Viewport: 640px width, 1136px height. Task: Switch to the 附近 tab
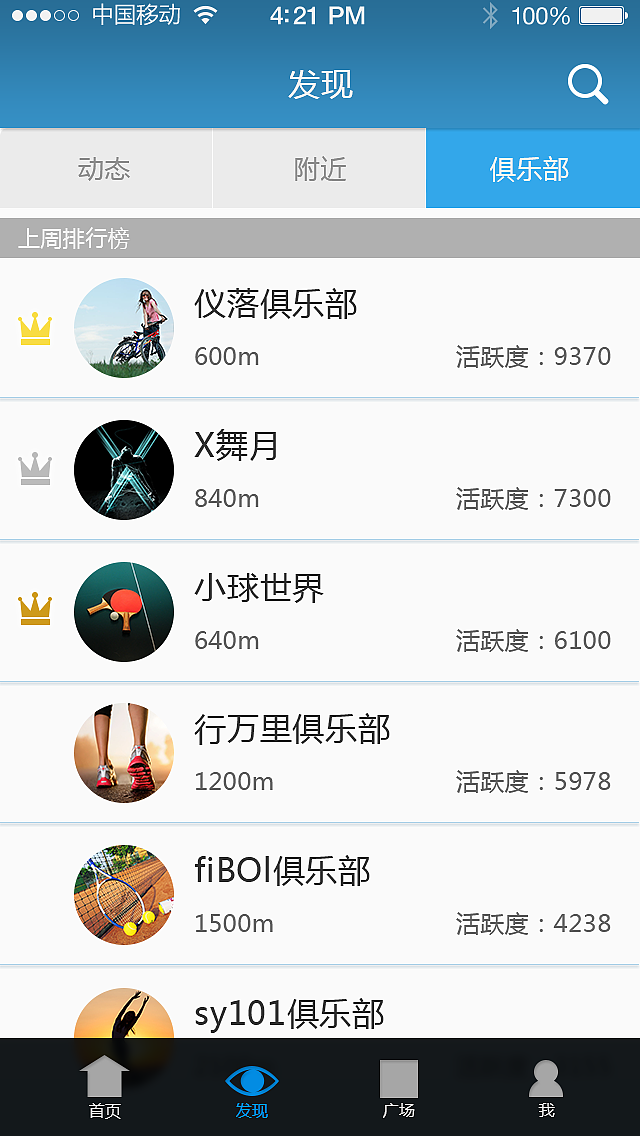point(320,169)
